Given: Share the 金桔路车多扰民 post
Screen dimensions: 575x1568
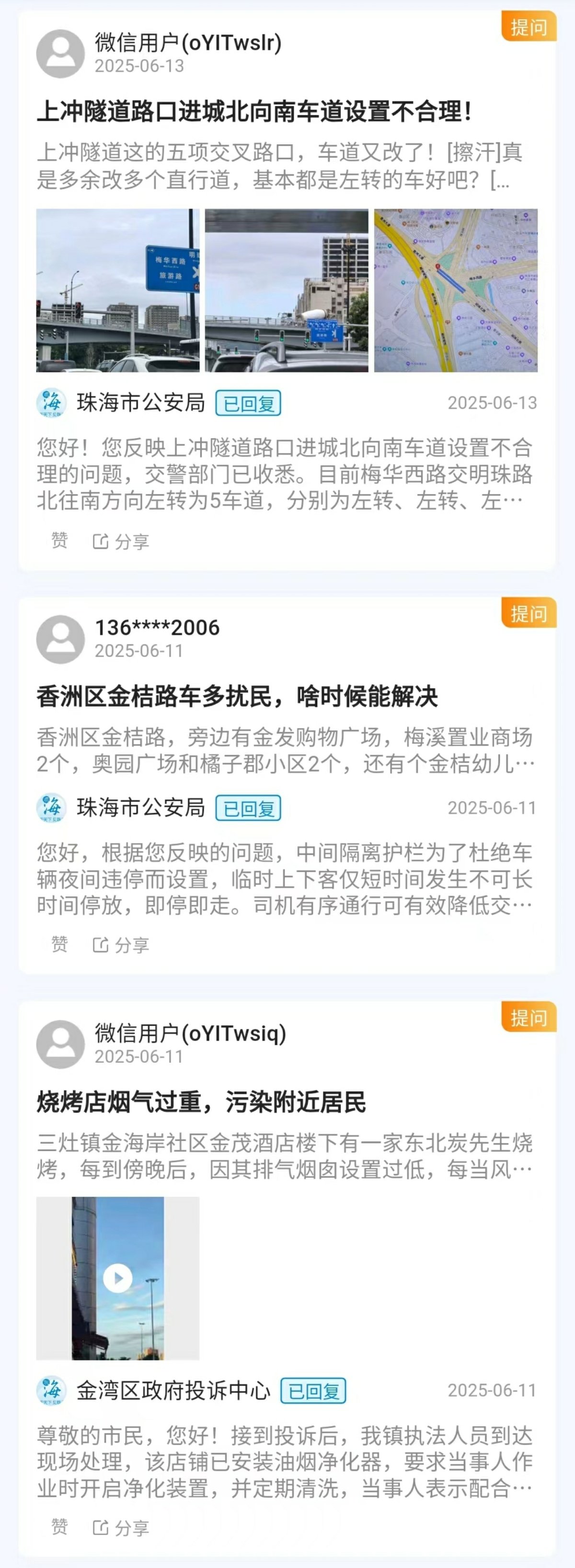Looking at the screenshot, I should pos(121,945).
